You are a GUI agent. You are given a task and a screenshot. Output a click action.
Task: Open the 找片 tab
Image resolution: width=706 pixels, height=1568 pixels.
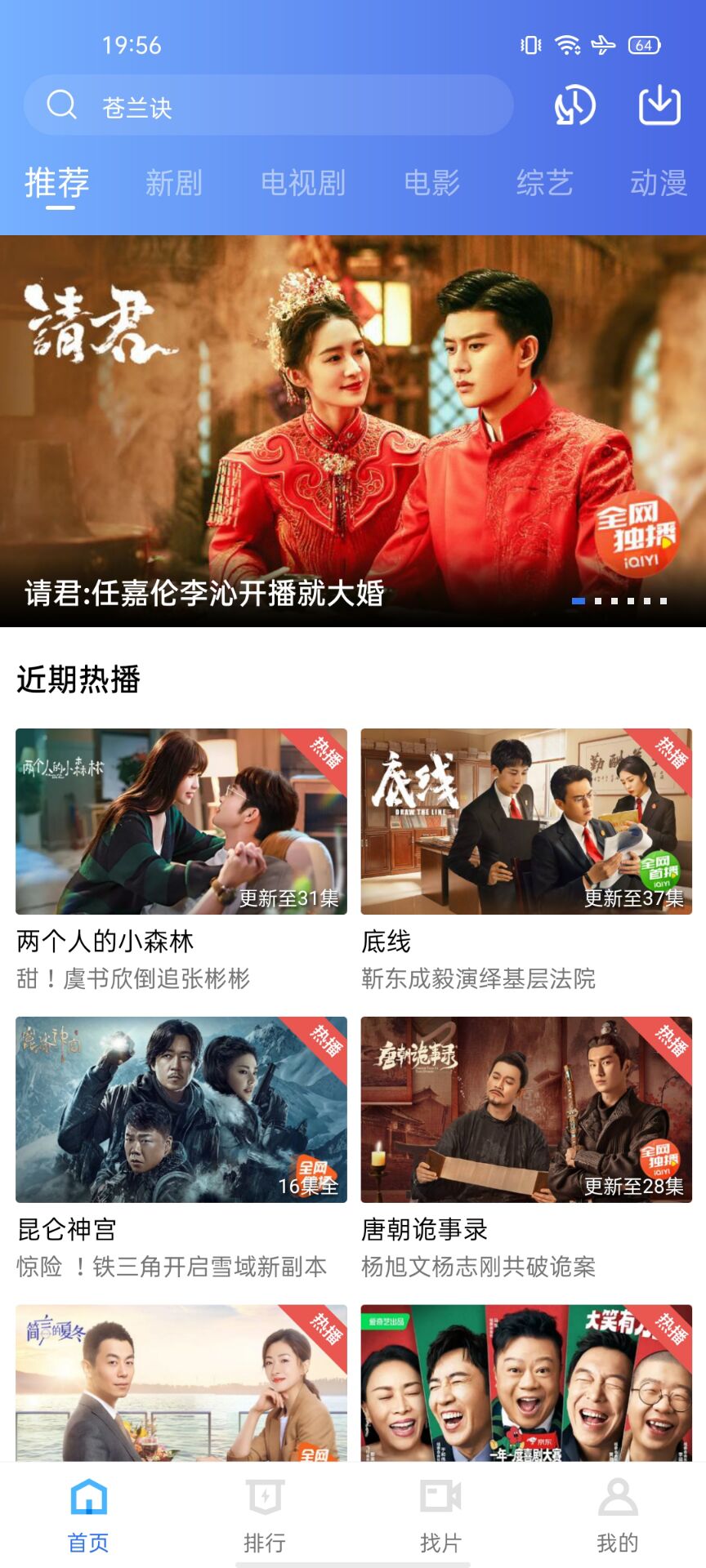pyautogui.click(x=441, y=1516)
